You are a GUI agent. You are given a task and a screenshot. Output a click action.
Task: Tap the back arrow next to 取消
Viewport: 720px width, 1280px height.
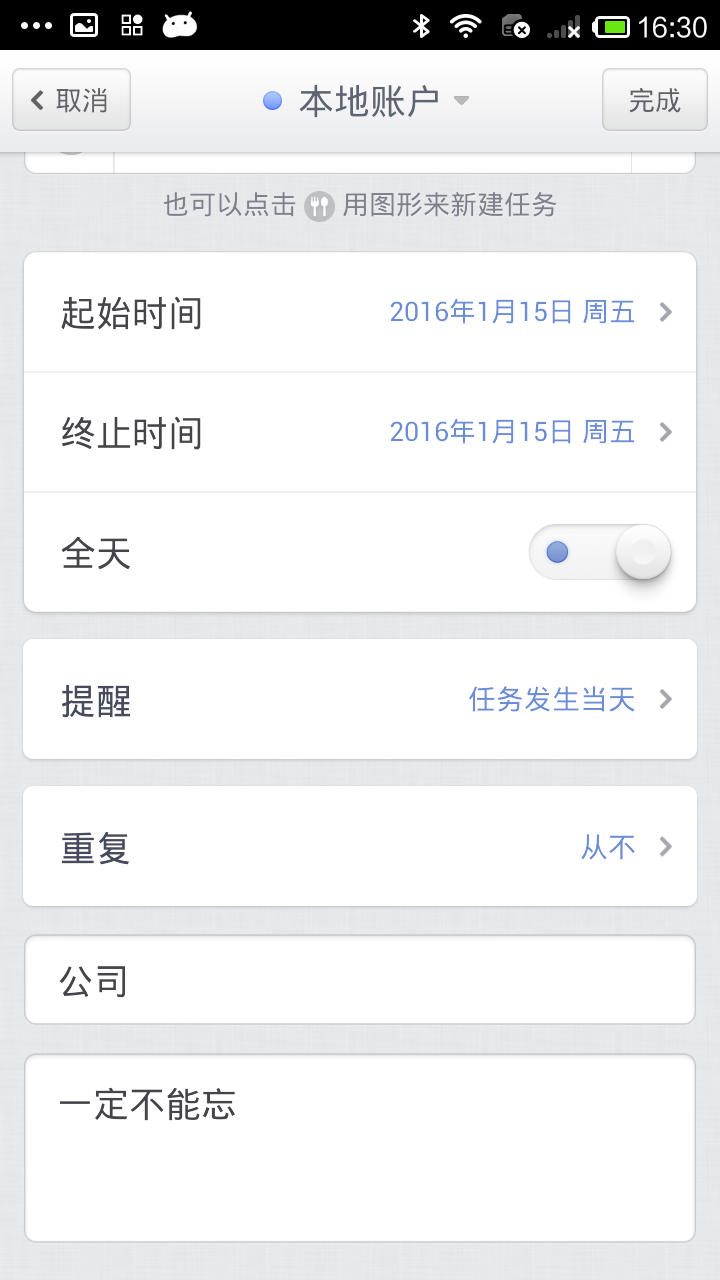tap(36, 99)
